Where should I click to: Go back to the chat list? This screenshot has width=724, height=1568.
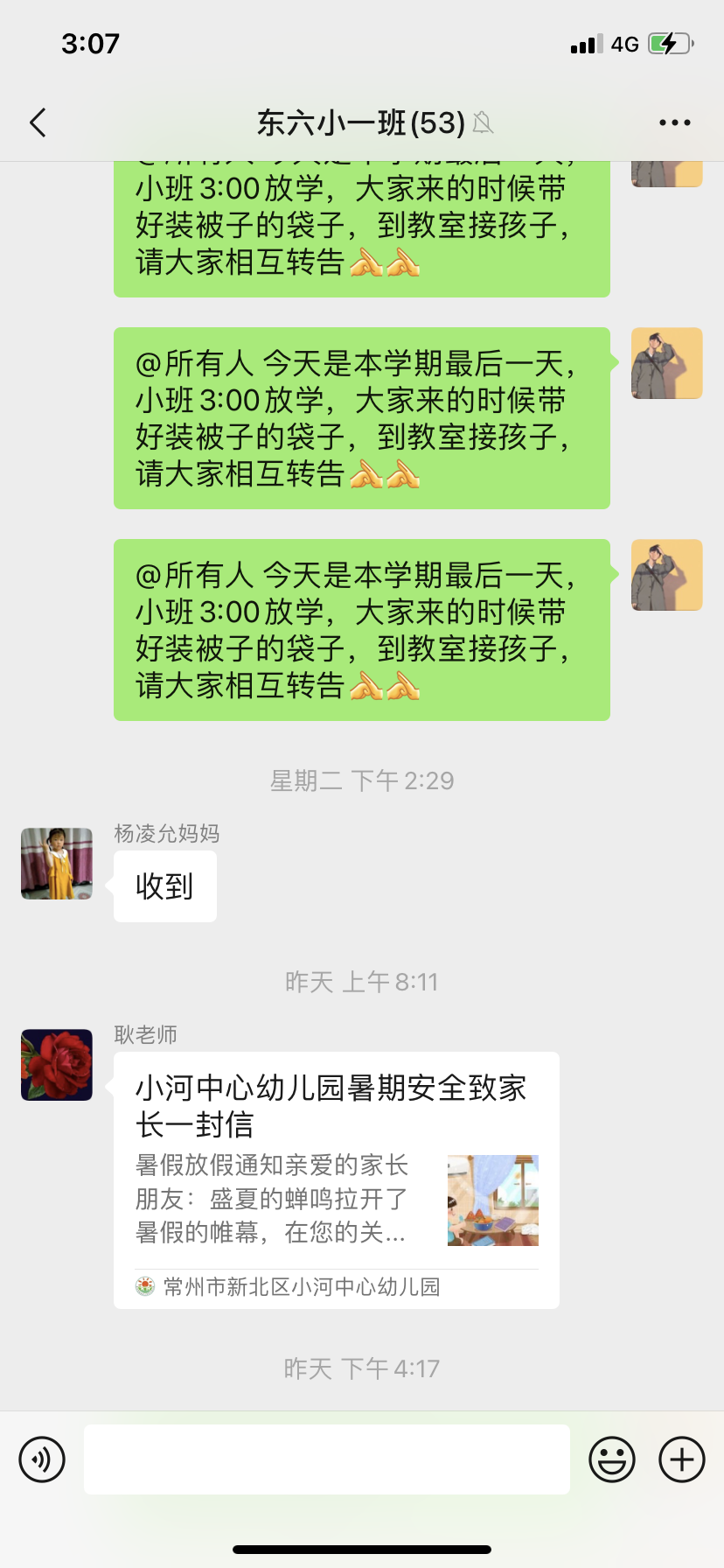pyautogui.click(x=38, y=123)
